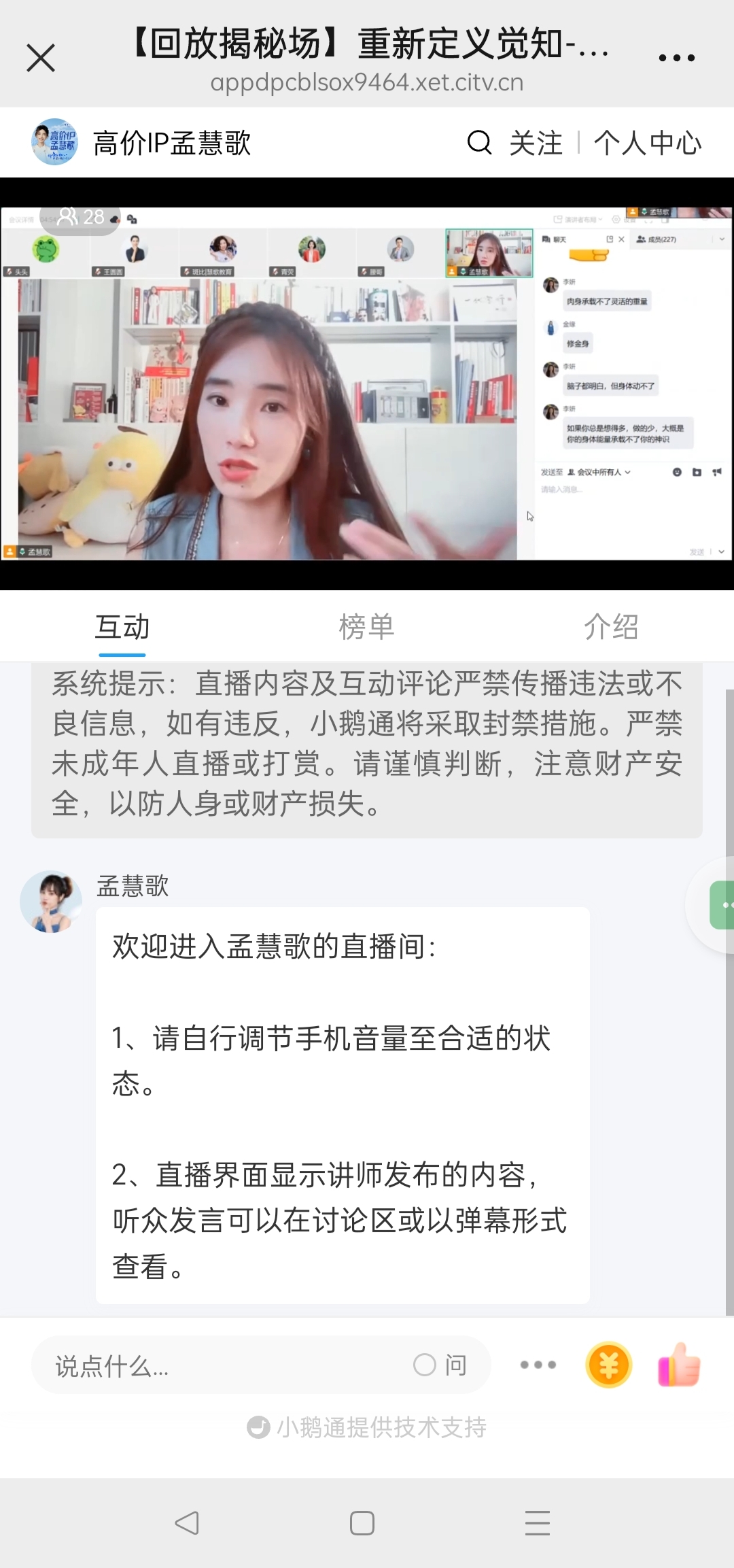This screenshot has width=734, height=1568.
Task: Open the search icon beside 关注
Action: click(x=479, y=143)
